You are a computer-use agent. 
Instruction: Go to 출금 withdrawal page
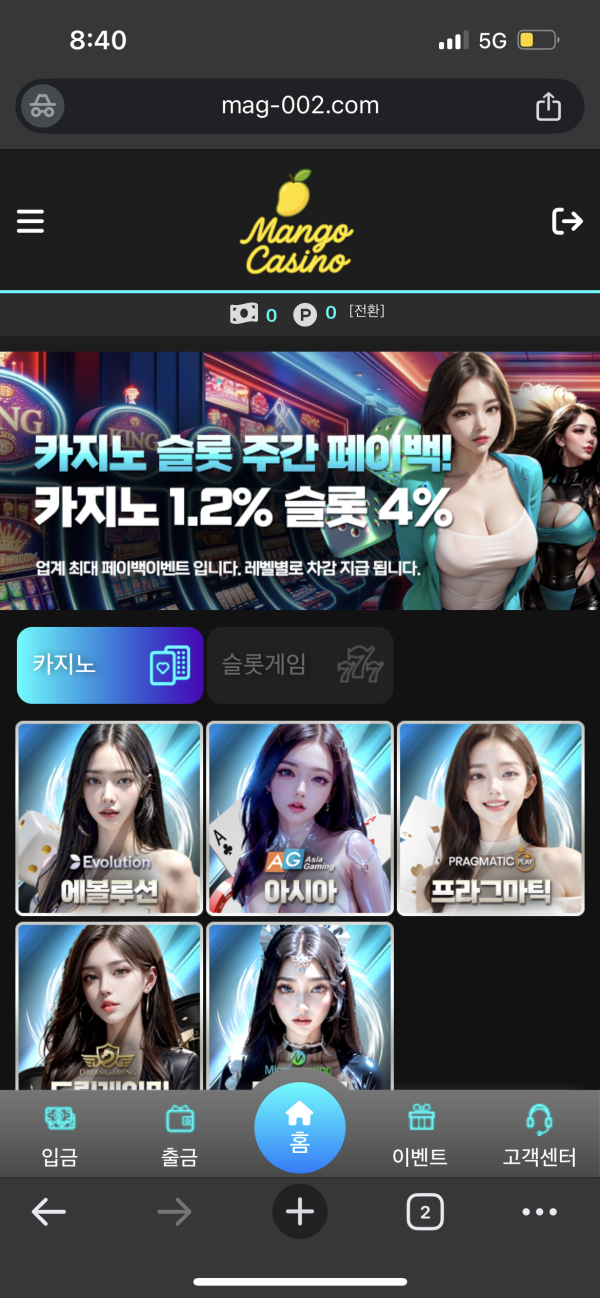pos(180,1137)
